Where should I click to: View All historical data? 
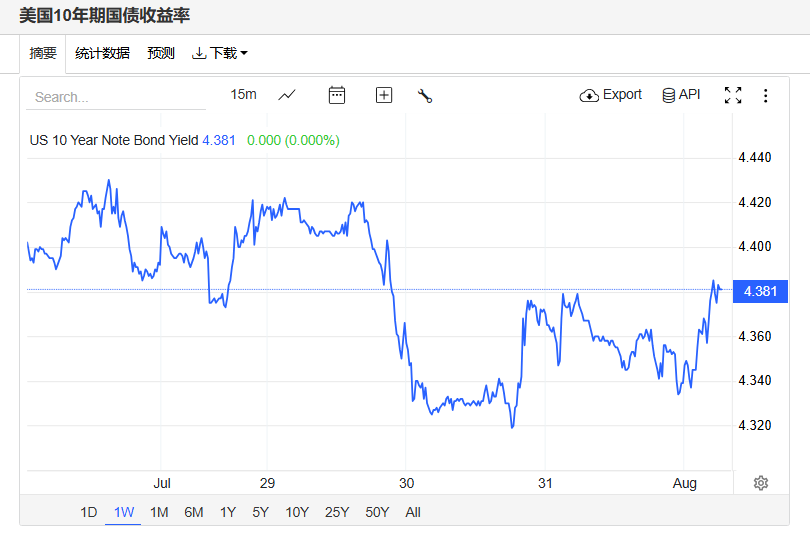click(413, 512)
